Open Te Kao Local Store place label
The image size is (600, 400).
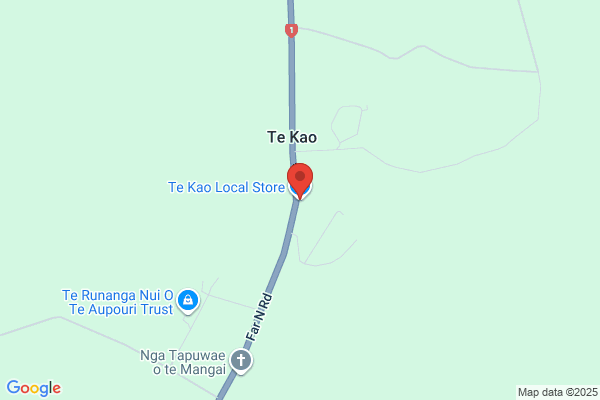(x=226, y=188)
